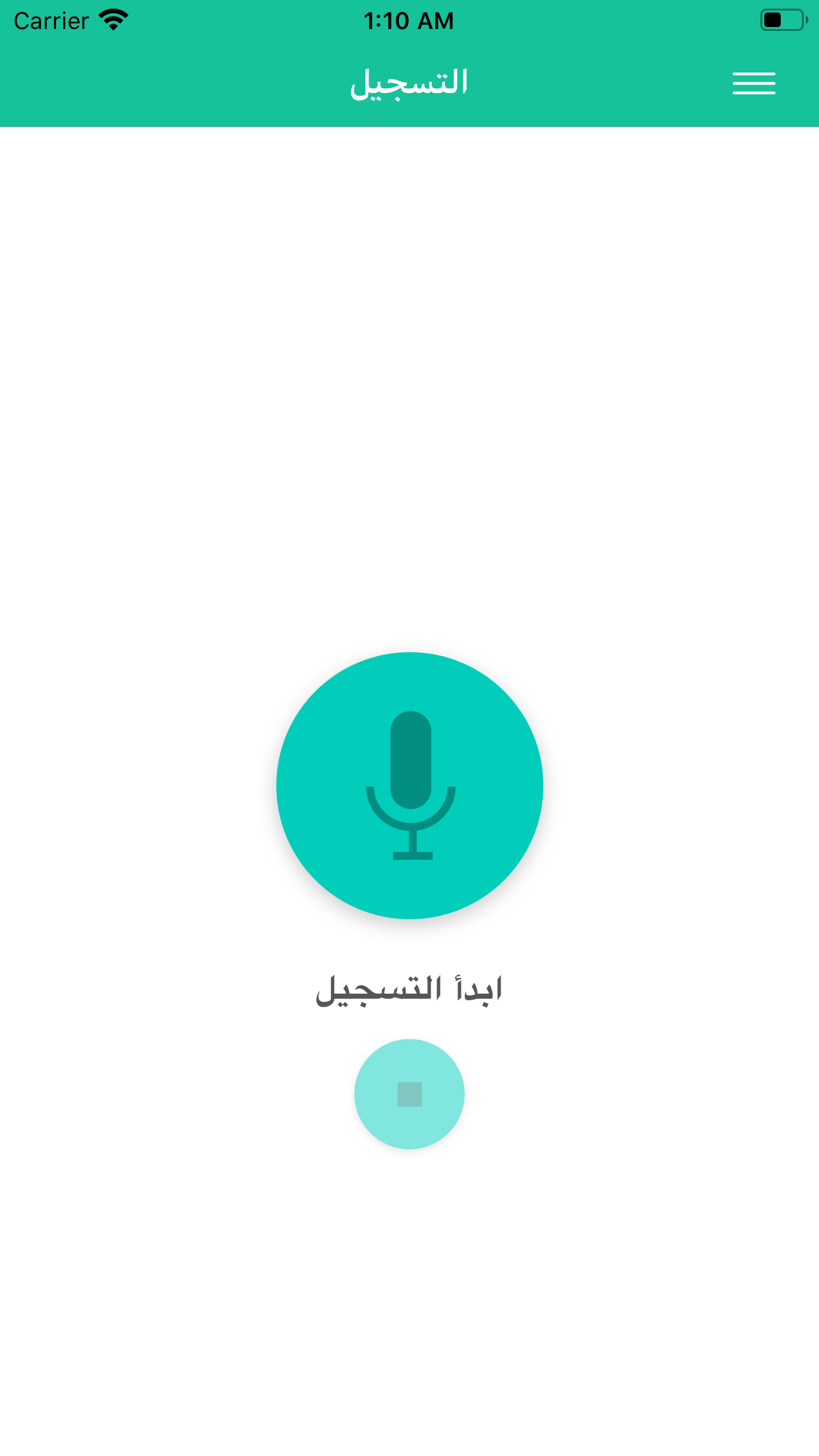Click the Wi-Fi icon in the status bar
The width and height of the screenshot is (819, 1456).
click(112, 20)
